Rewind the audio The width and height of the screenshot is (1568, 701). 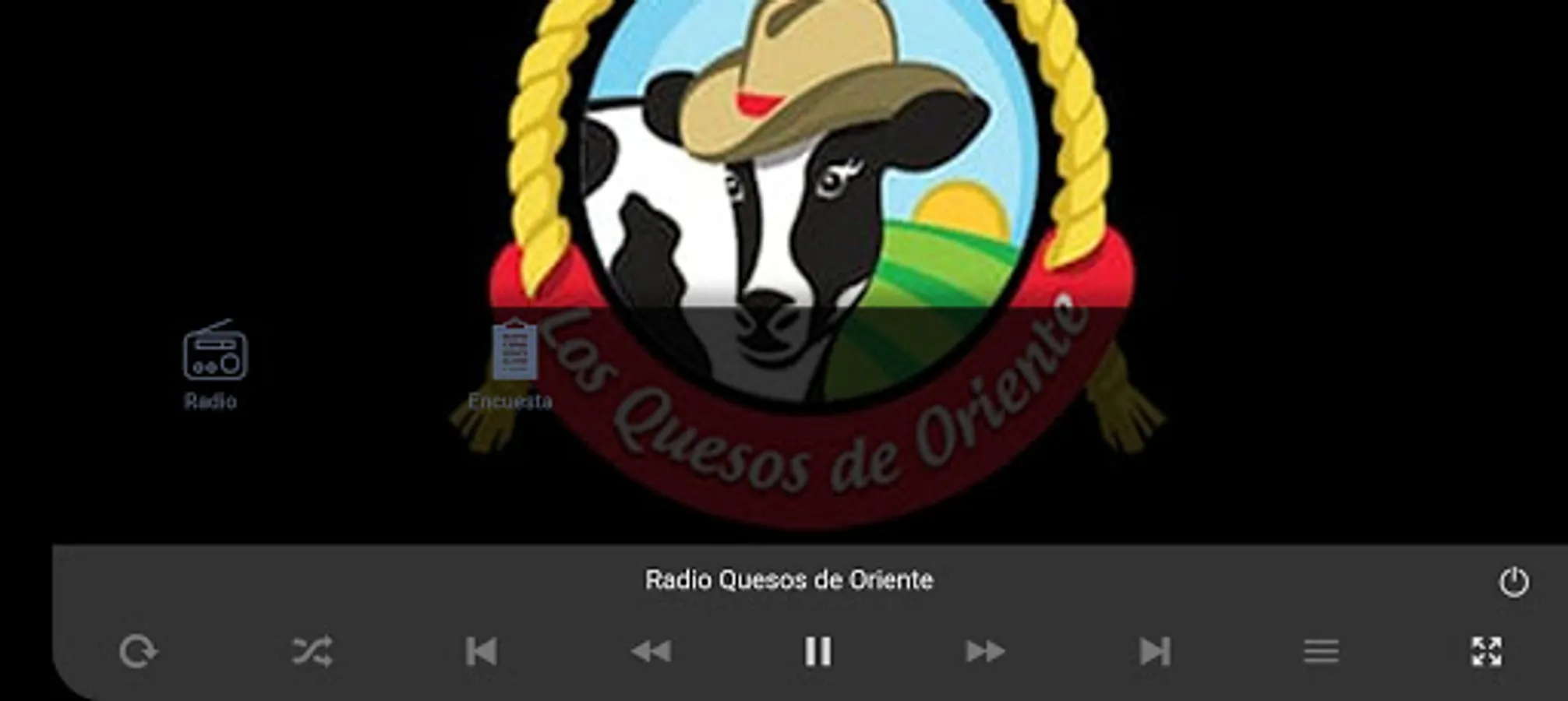[651, 651]
